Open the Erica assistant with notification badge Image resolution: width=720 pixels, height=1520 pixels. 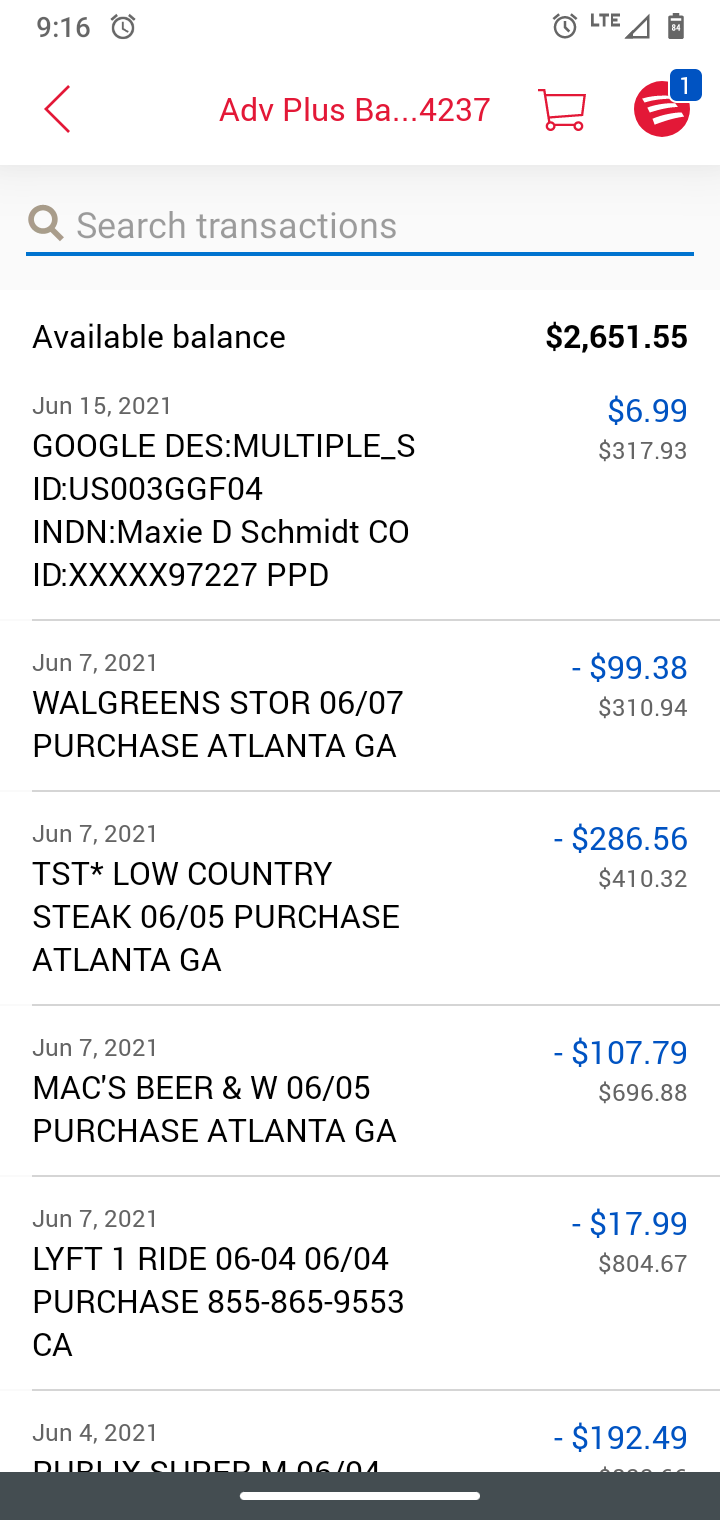pyautogui.click(x=663, y=106)
